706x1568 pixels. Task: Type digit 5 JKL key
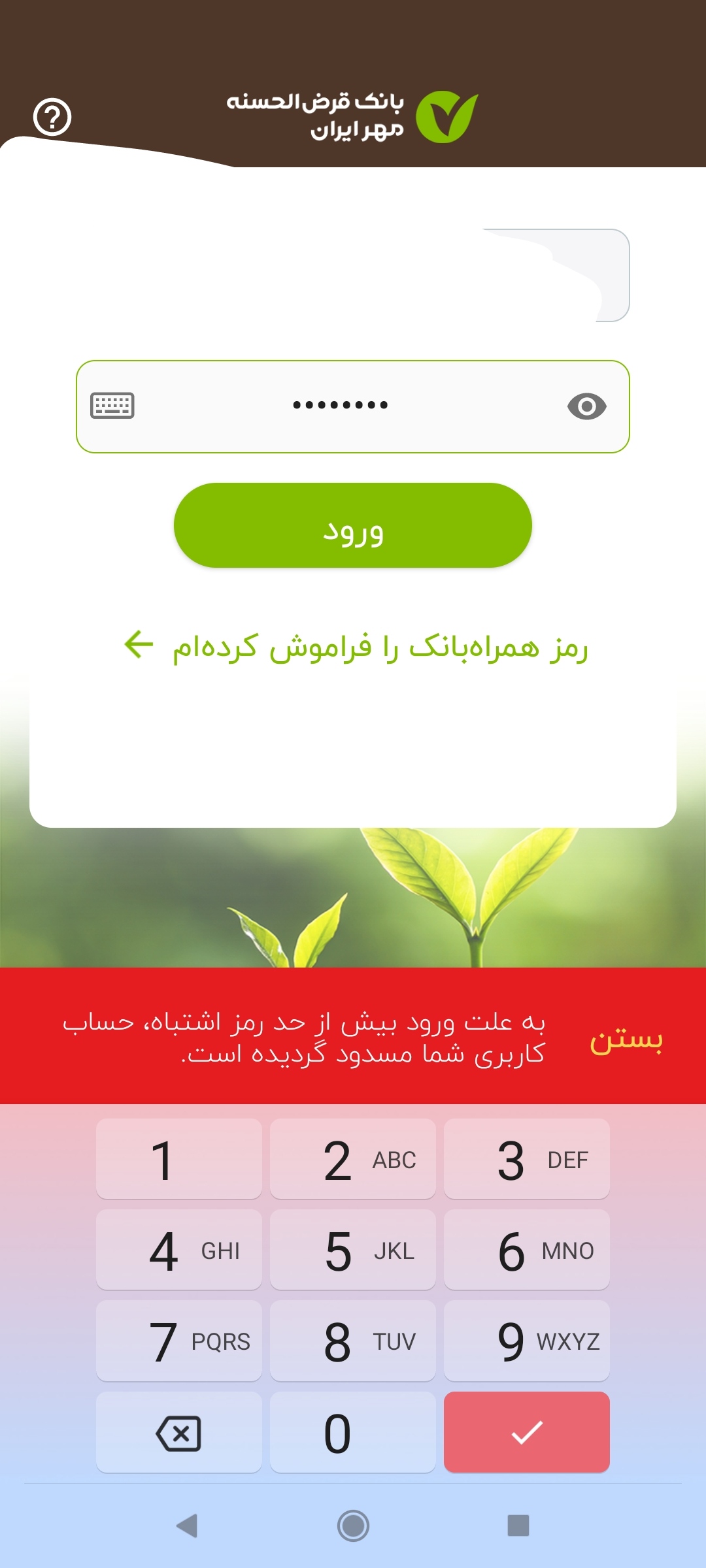[x=353, y=1250]
